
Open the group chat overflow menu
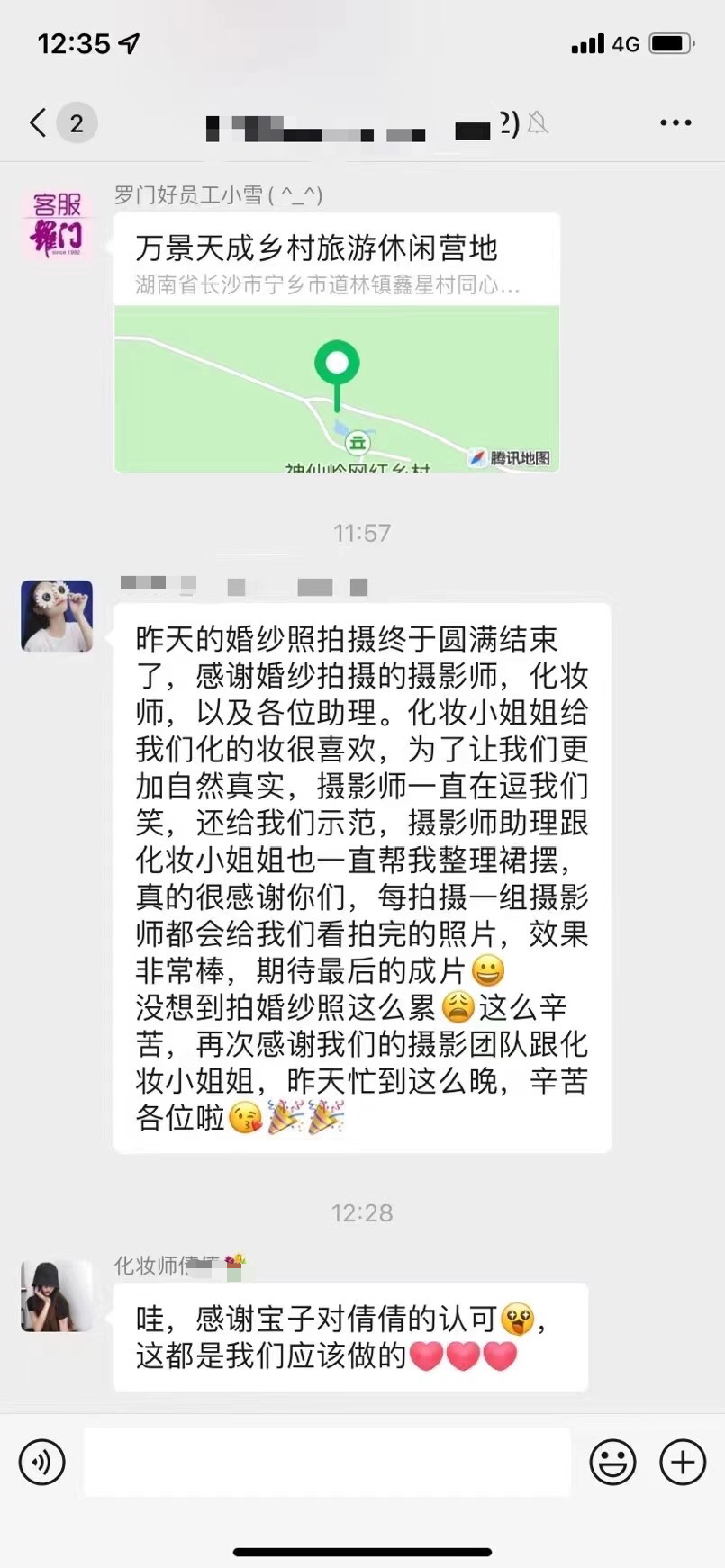(x=675, y=123)
